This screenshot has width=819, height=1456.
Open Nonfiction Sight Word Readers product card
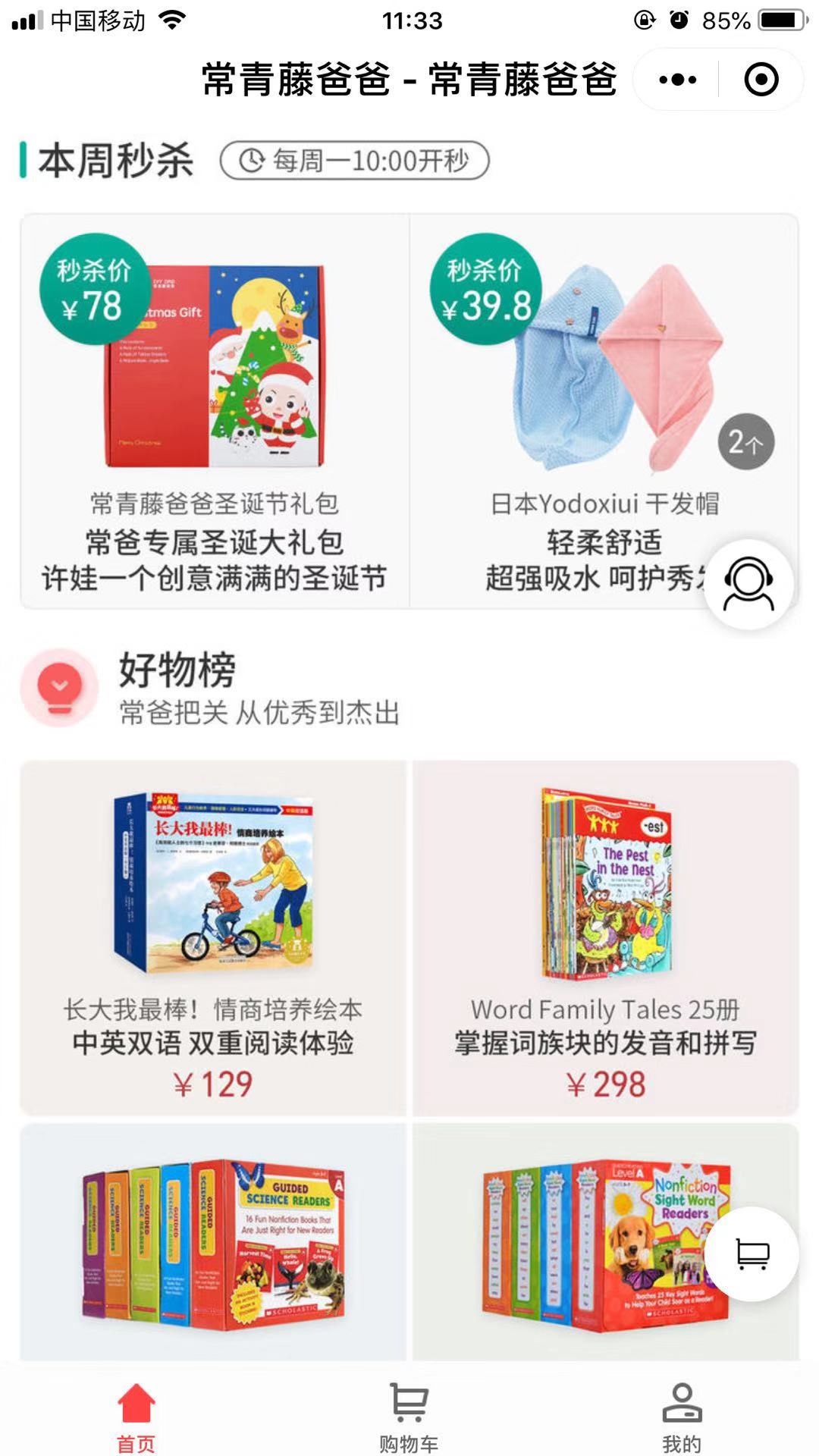(591, 1244)
